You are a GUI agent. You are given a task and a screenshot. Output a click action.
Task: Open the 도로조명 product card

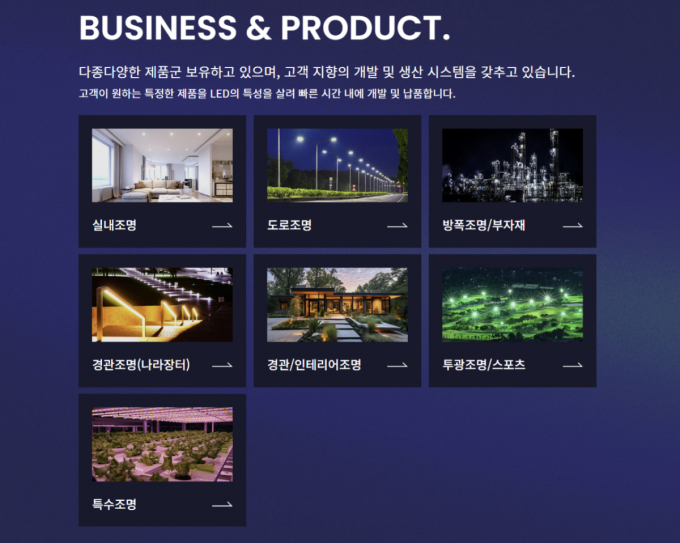click(x=337, y=182)
